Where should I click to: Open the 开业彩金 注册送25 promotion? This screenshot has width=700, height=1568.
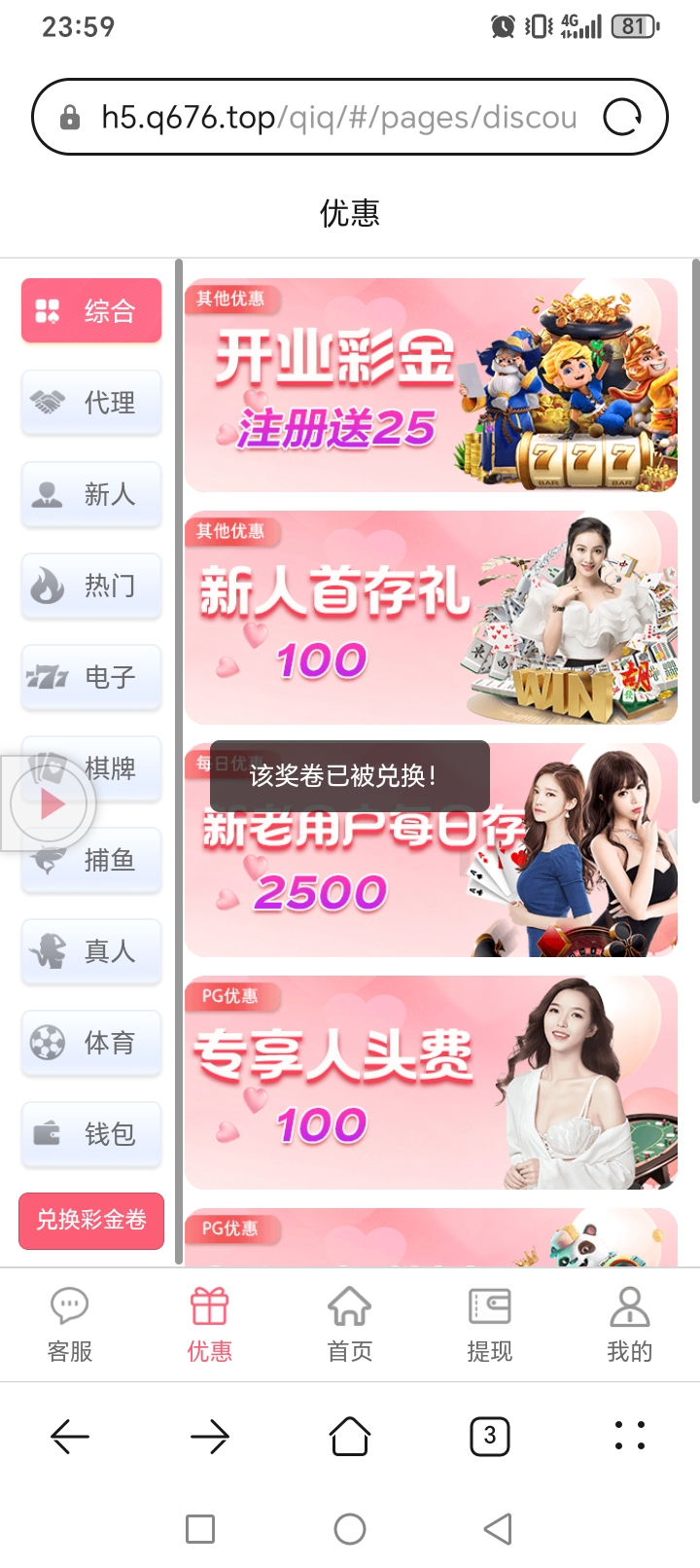(431, 386)
